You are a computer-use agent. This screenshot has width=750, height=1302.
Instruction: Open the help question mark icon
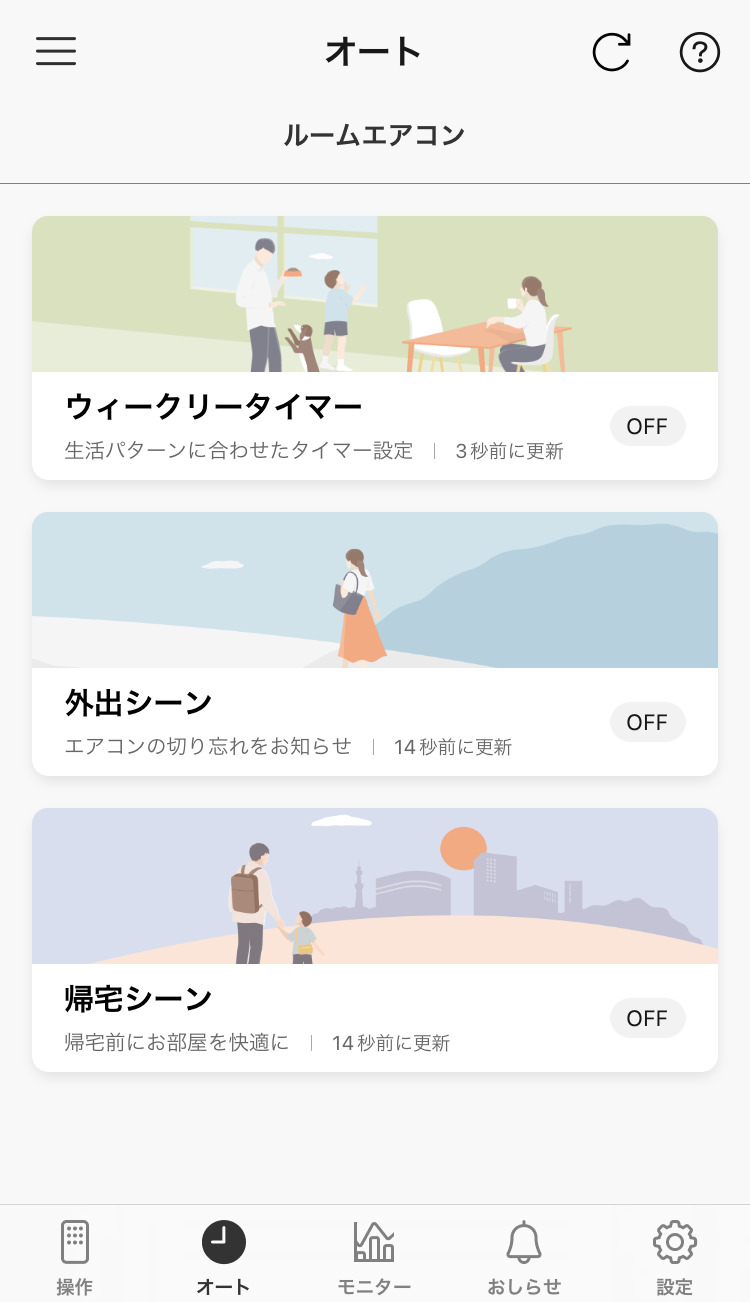point(700,52)
